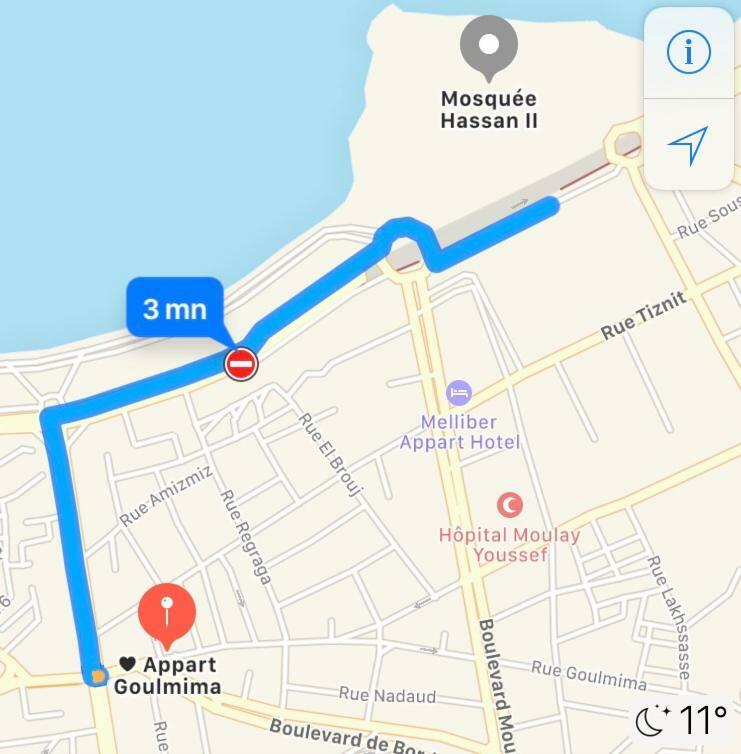
Task: Open the map info settings button
Action: (x=688, y=52)
